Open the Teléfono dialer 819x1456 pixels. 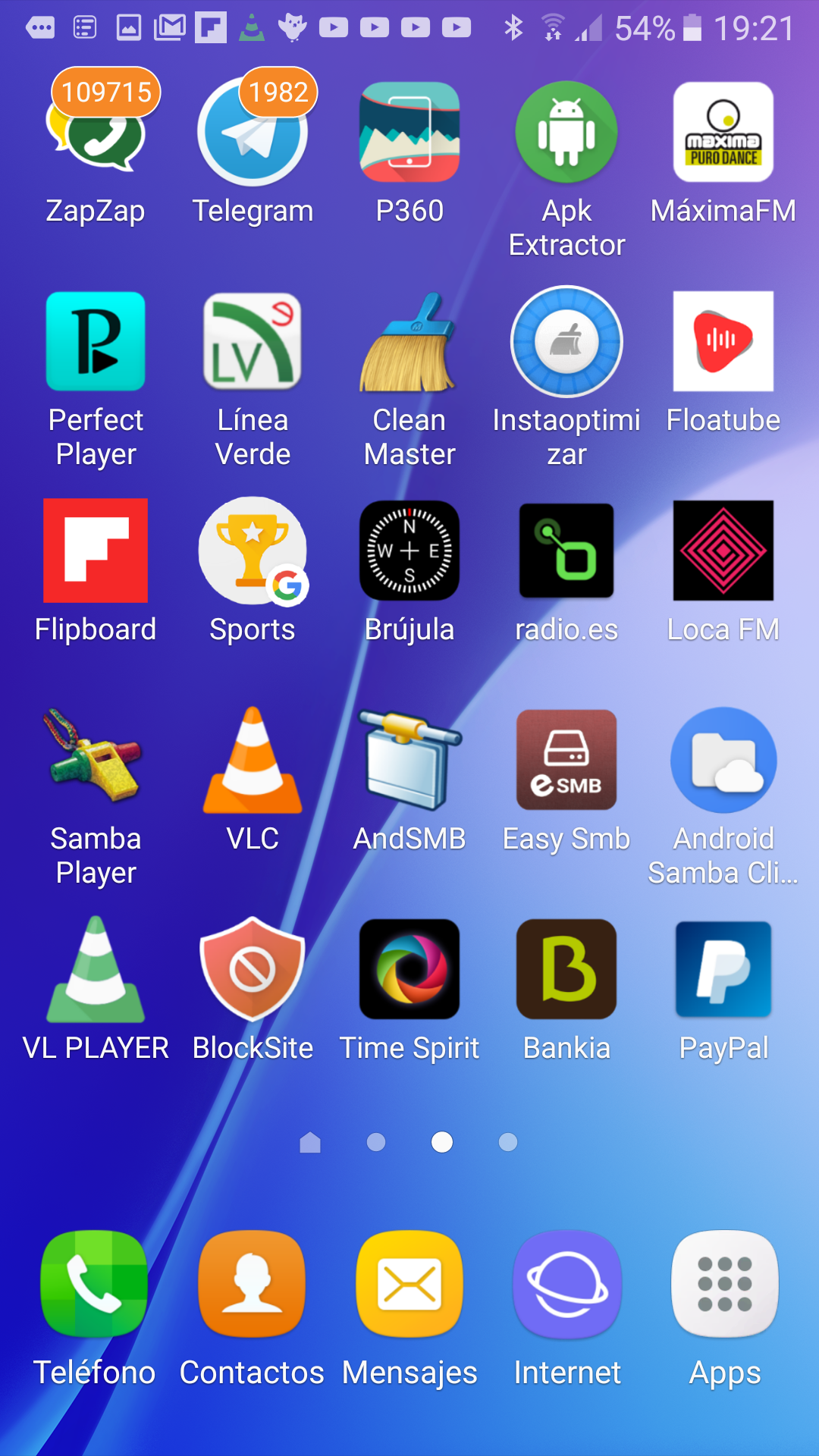[94, 1284]
